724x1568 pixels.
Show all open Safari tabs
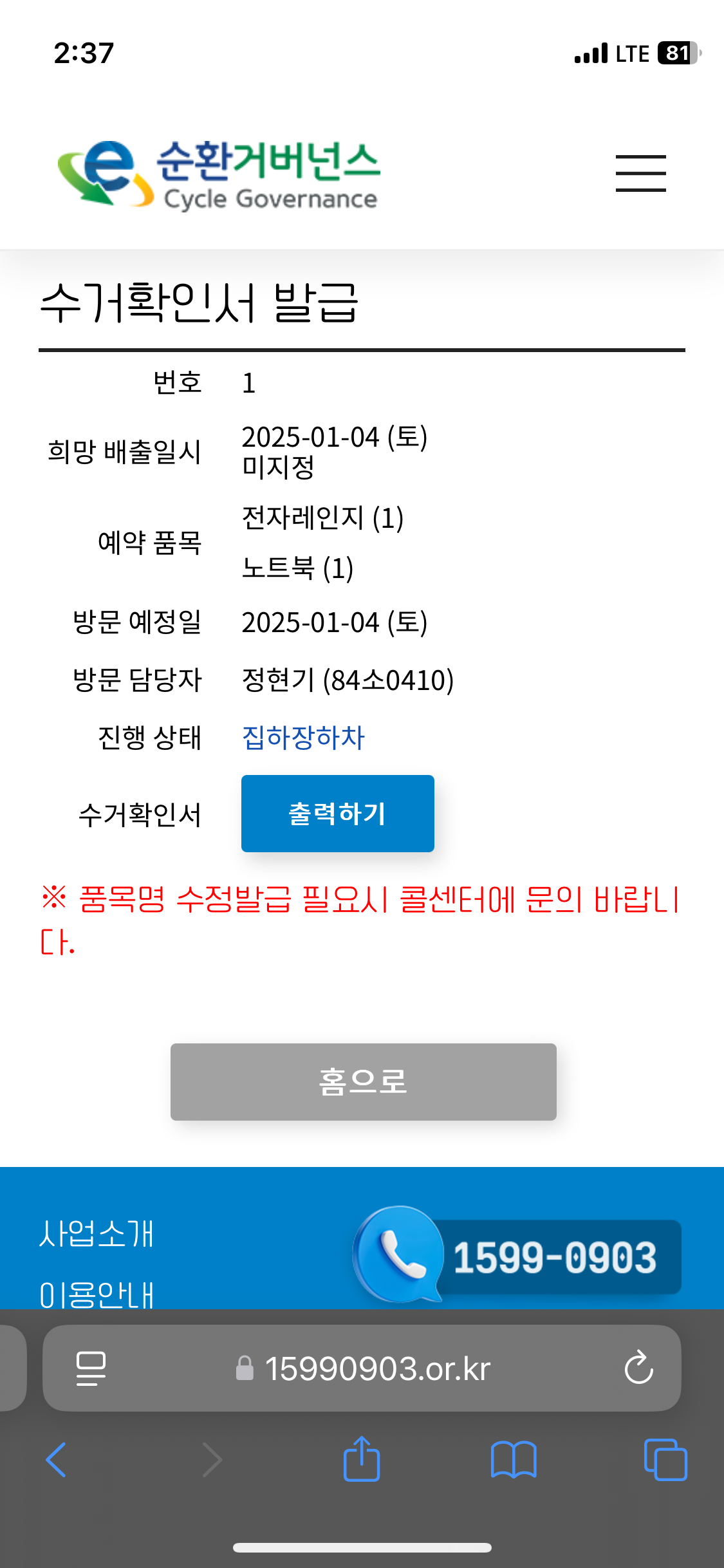665,1459
